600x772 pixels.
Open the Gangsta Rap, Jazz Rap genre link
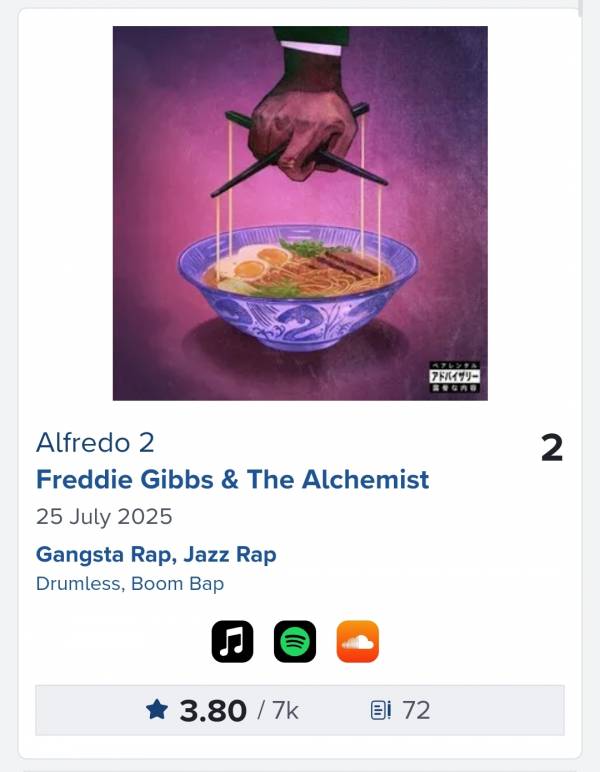[x=156, y=554]
